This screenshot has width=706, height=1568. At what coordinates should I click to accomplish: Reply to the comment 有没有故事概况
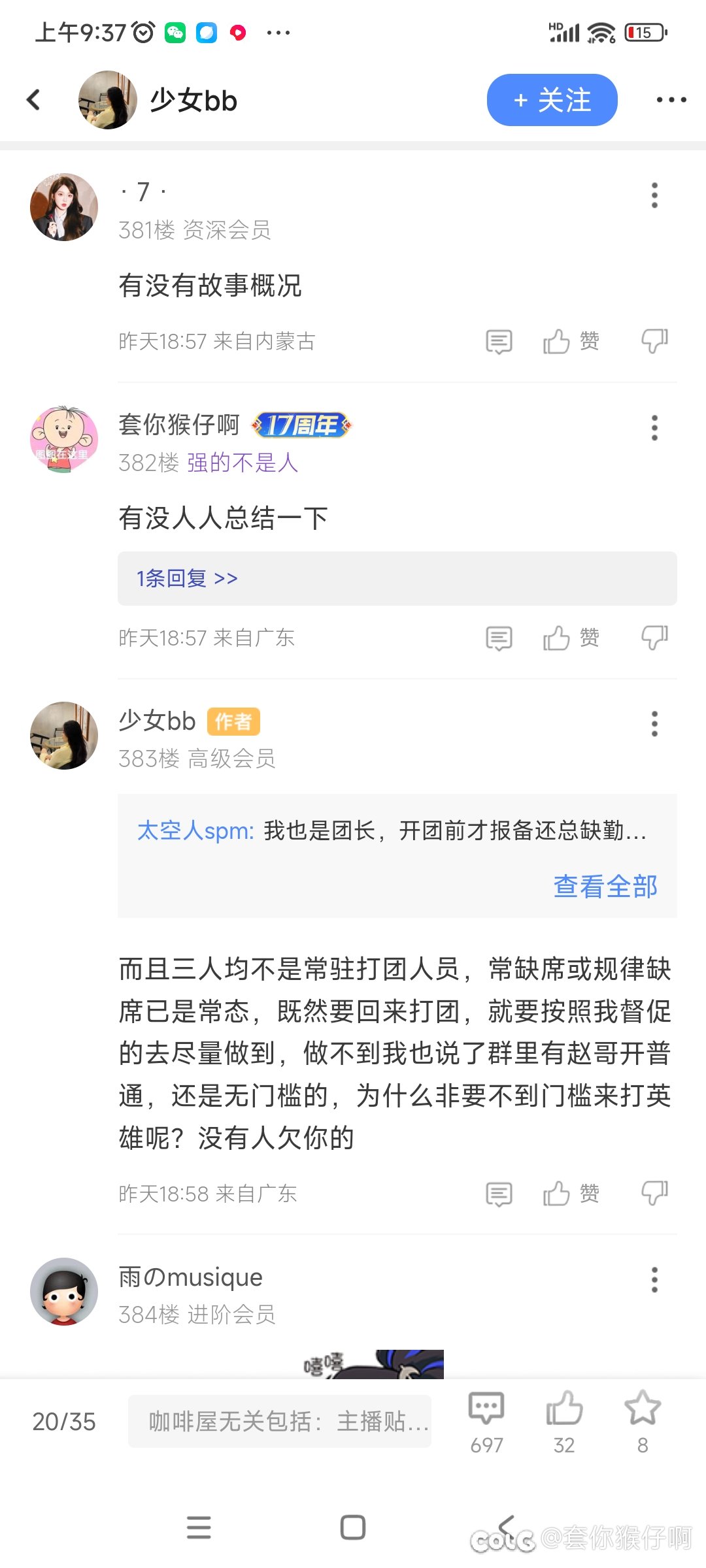[499, 341]
